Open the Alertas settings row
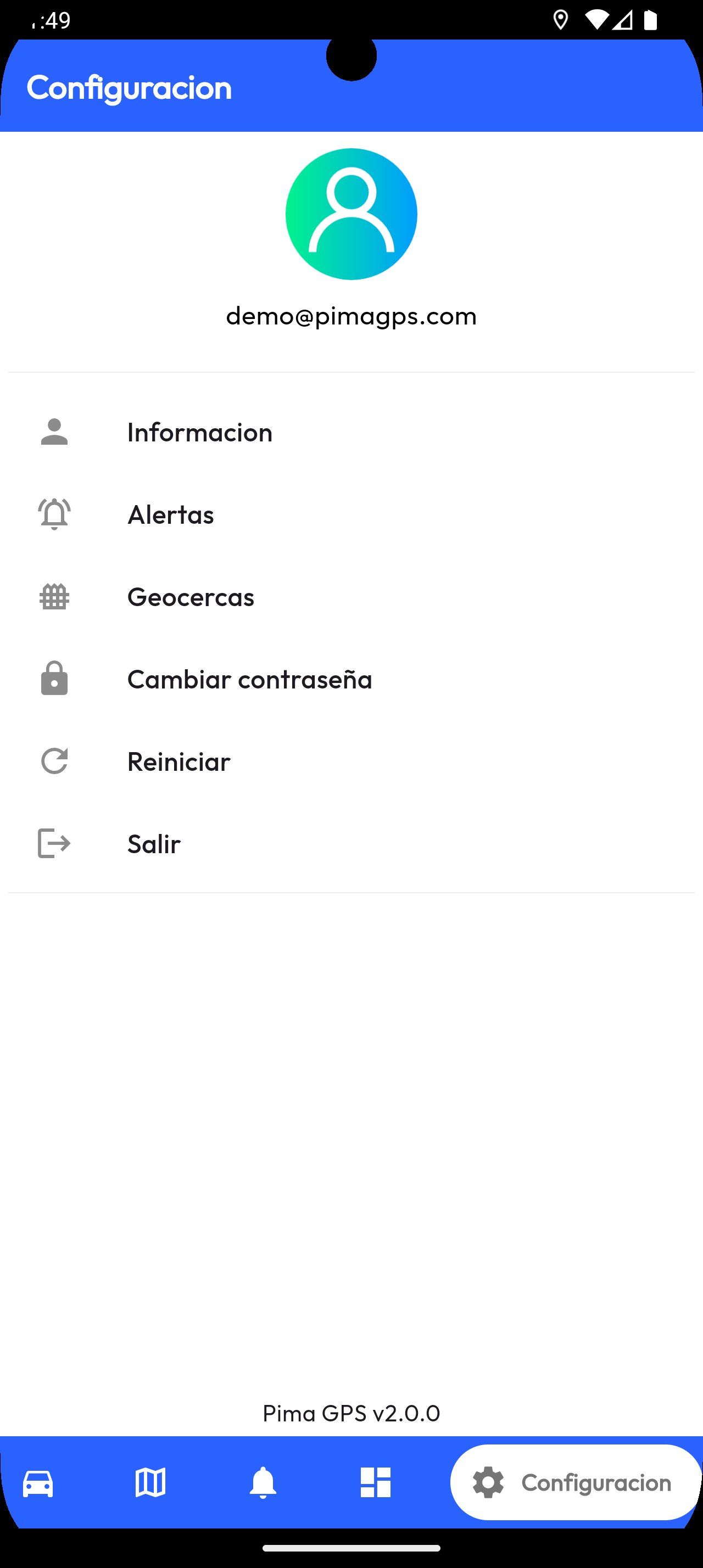The height and width of the screenshot is (1568, 703). tap(170, 514)
